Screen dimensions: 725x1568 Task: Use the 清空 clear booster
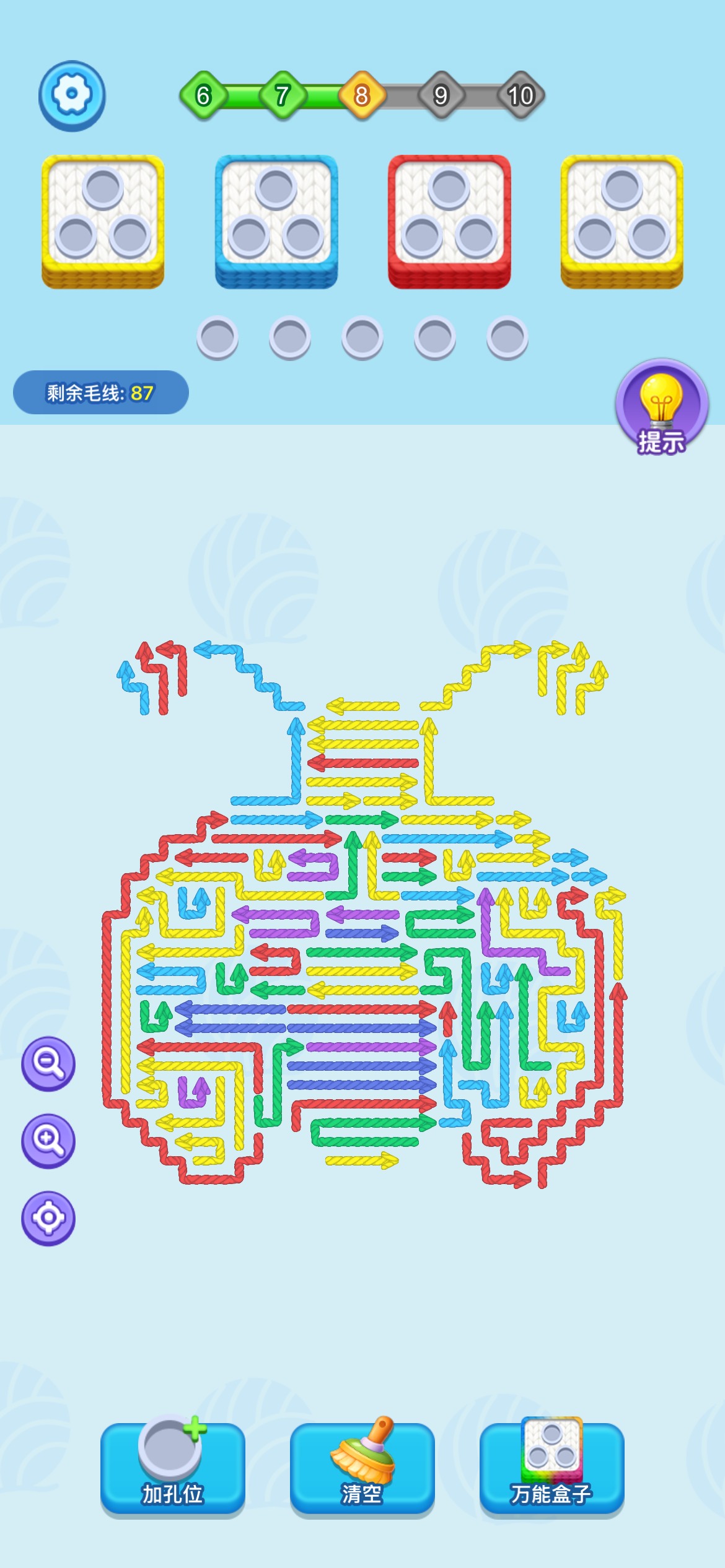[362, 1468]
